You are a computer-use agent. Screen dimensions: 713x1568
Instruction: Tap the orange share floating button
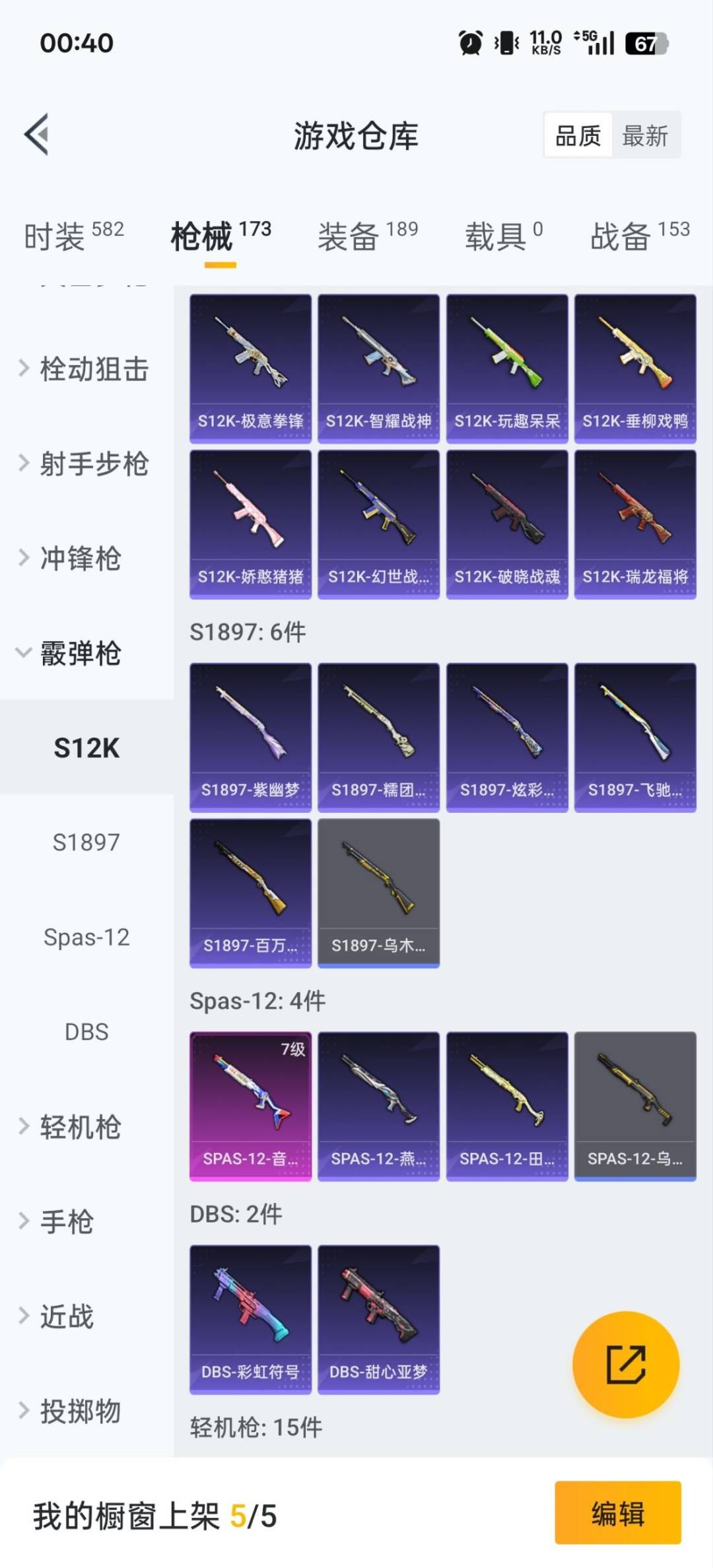(x=625, y=1364)
